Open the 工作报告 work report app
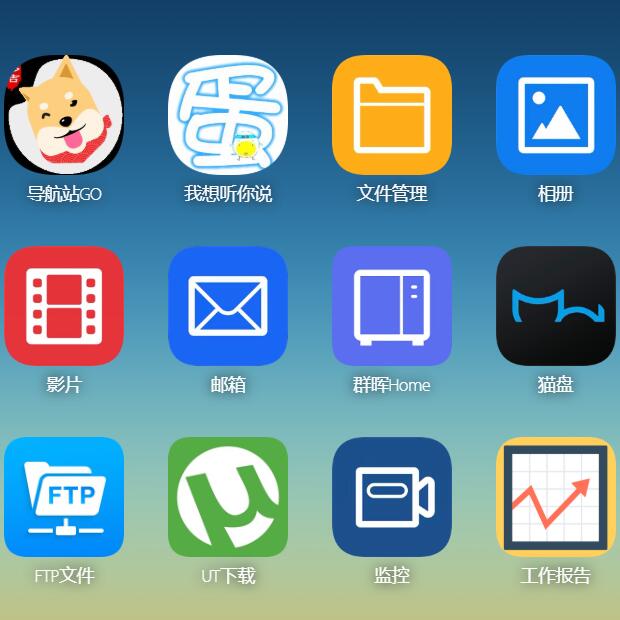This screenshot has height=620, width=620. click(556, 497)
